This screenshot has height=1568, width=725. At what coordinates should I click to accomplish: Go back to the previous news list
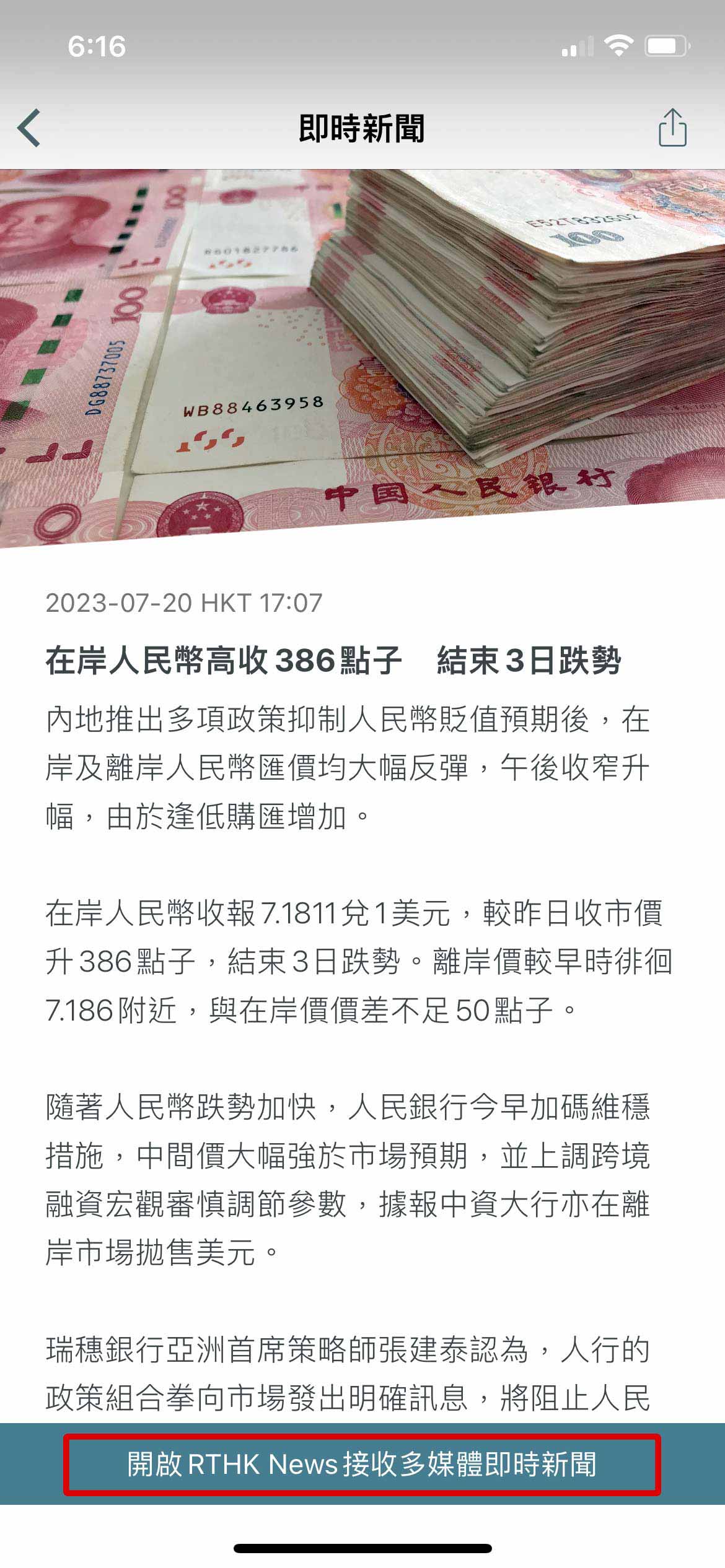[x=29, y=128]
